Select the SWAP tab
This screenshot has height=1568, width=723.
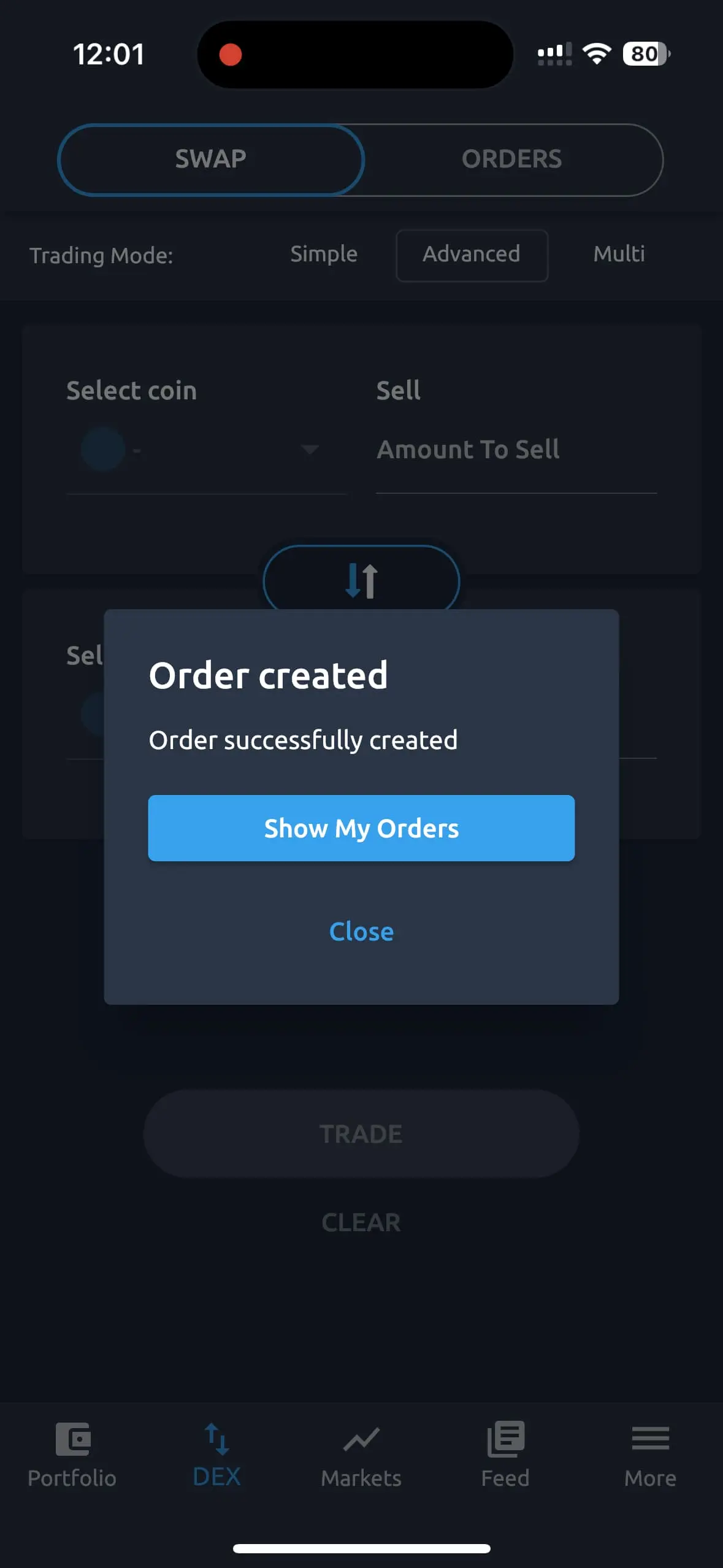211,159
